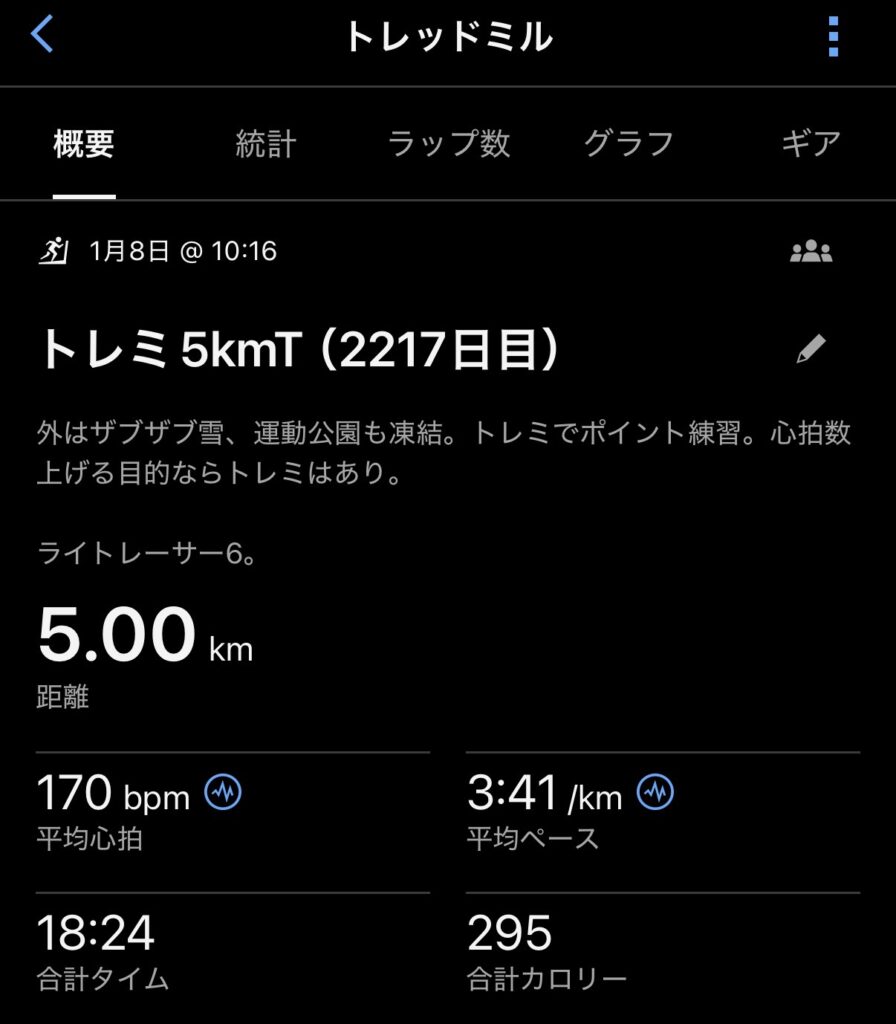View the グラフ tab
Screen dimensions: 896x1024
pos(629,144)
